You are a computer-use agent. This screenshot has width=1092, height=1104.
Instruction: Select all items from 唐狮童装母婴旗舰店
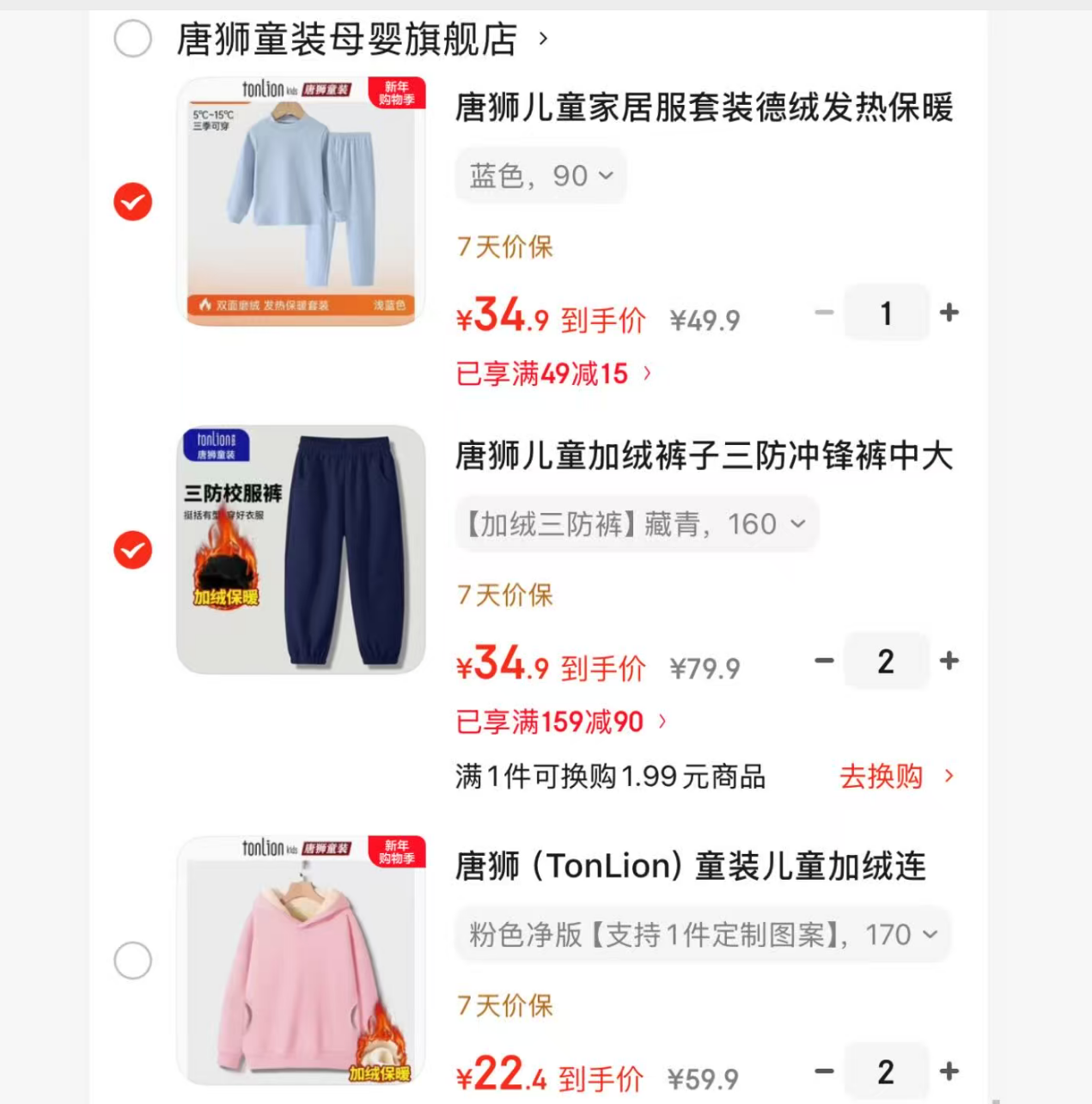click(133, 40)
